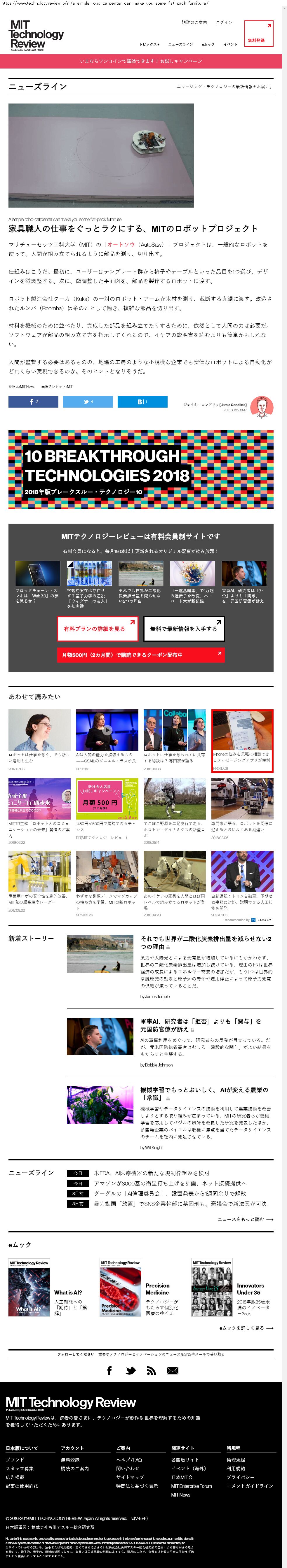The image size is (287, 1568).
Task: Open 購読のご案内 in the header
Action: point(194,22)
